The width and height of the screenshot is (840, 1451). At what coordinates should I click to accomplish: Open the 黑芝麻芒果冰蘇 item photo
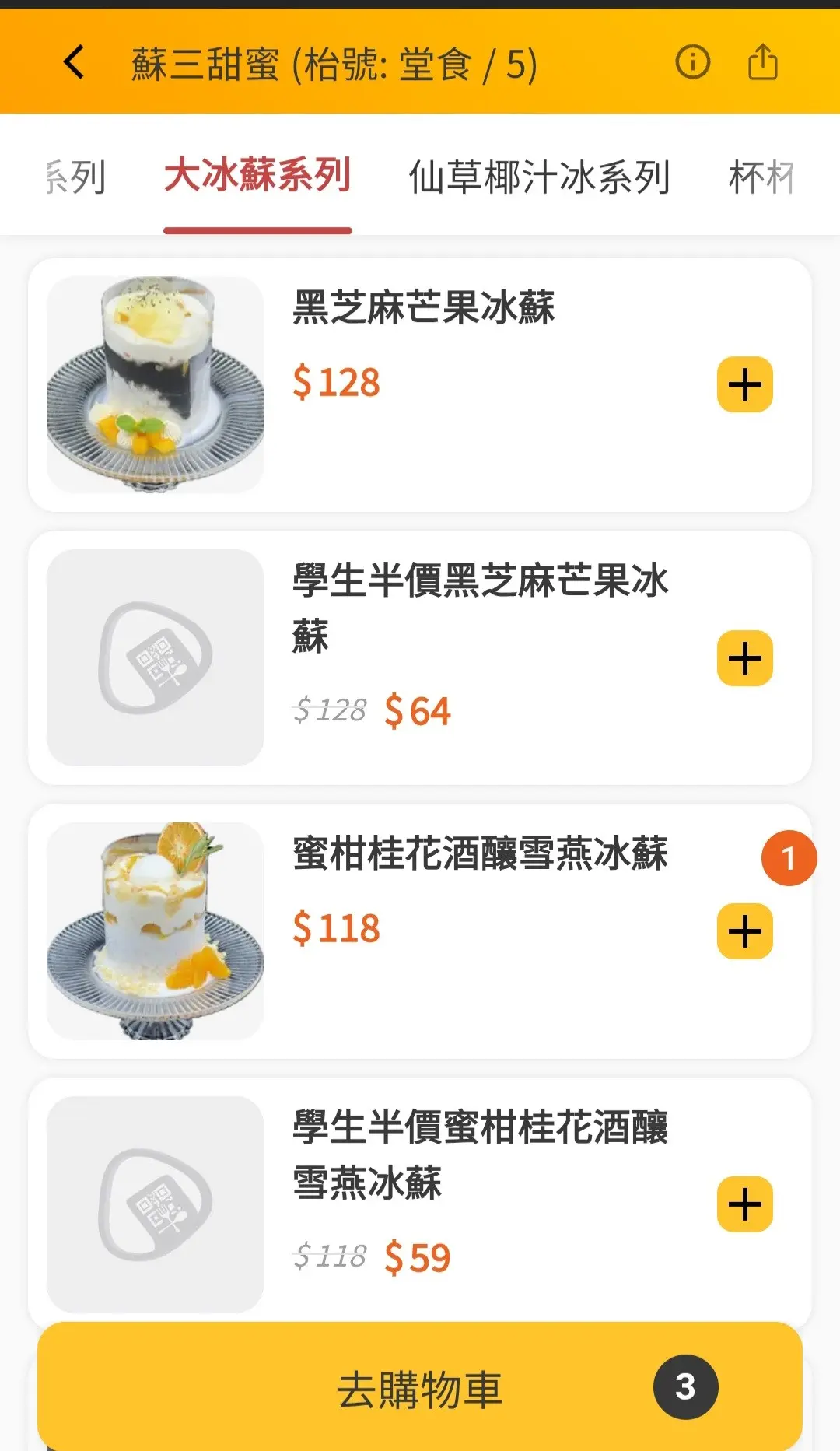pos(156,384)
